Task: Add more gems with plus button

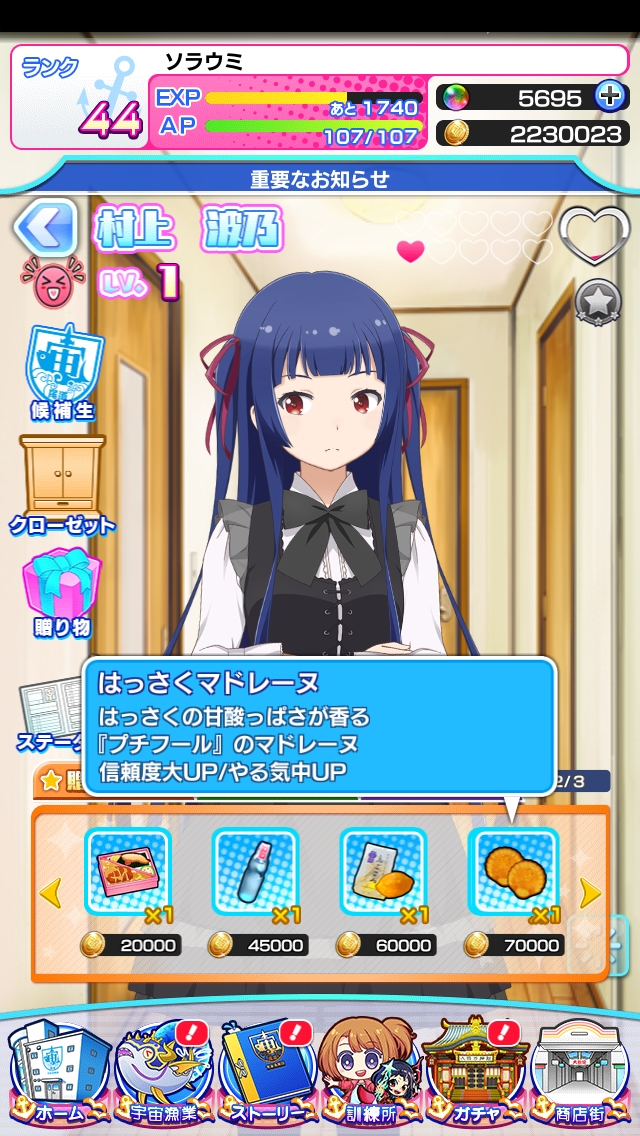Action: point(609,96)
